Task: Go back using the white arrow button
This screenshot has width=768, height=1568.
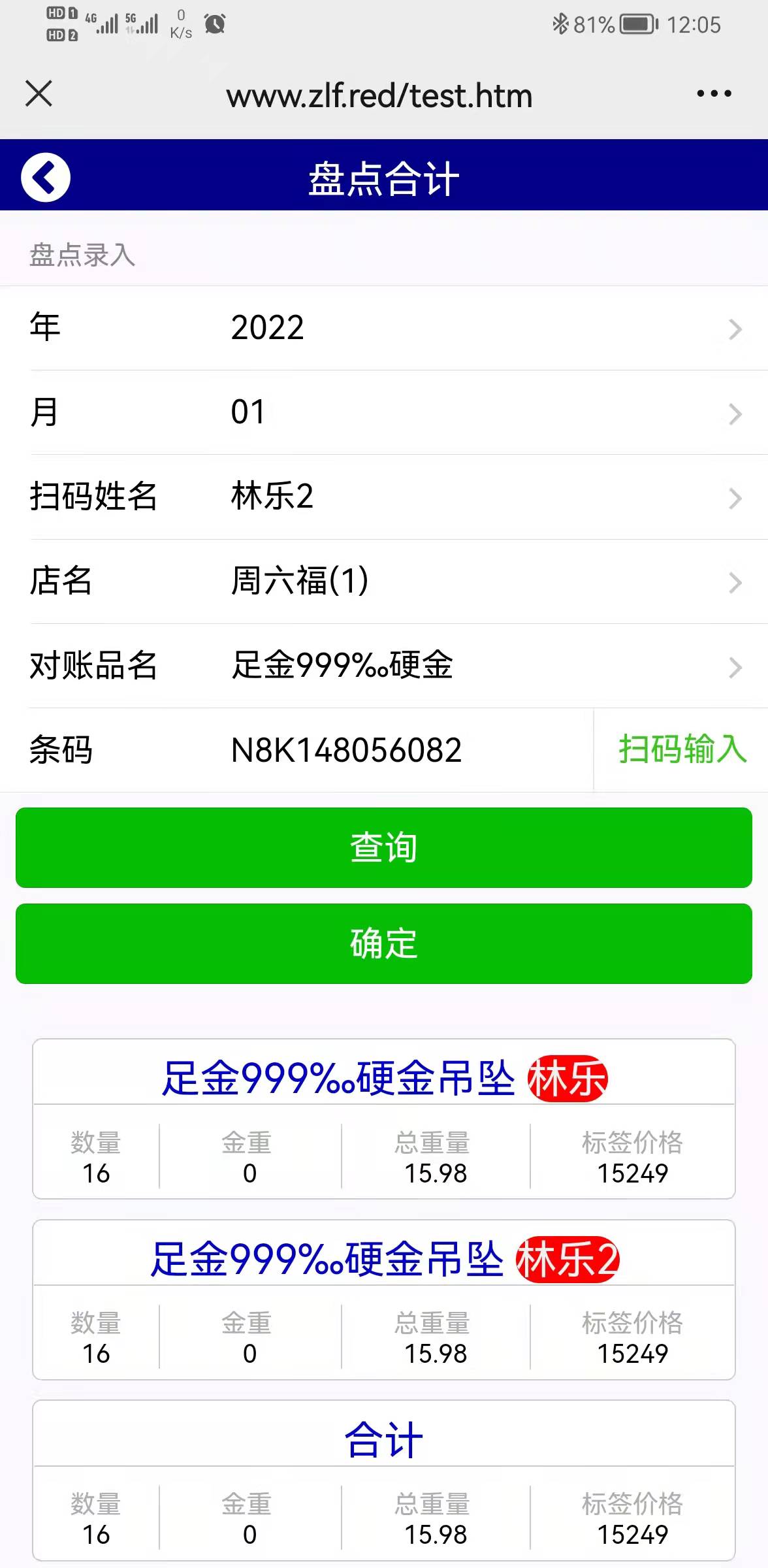Action: 46,178
